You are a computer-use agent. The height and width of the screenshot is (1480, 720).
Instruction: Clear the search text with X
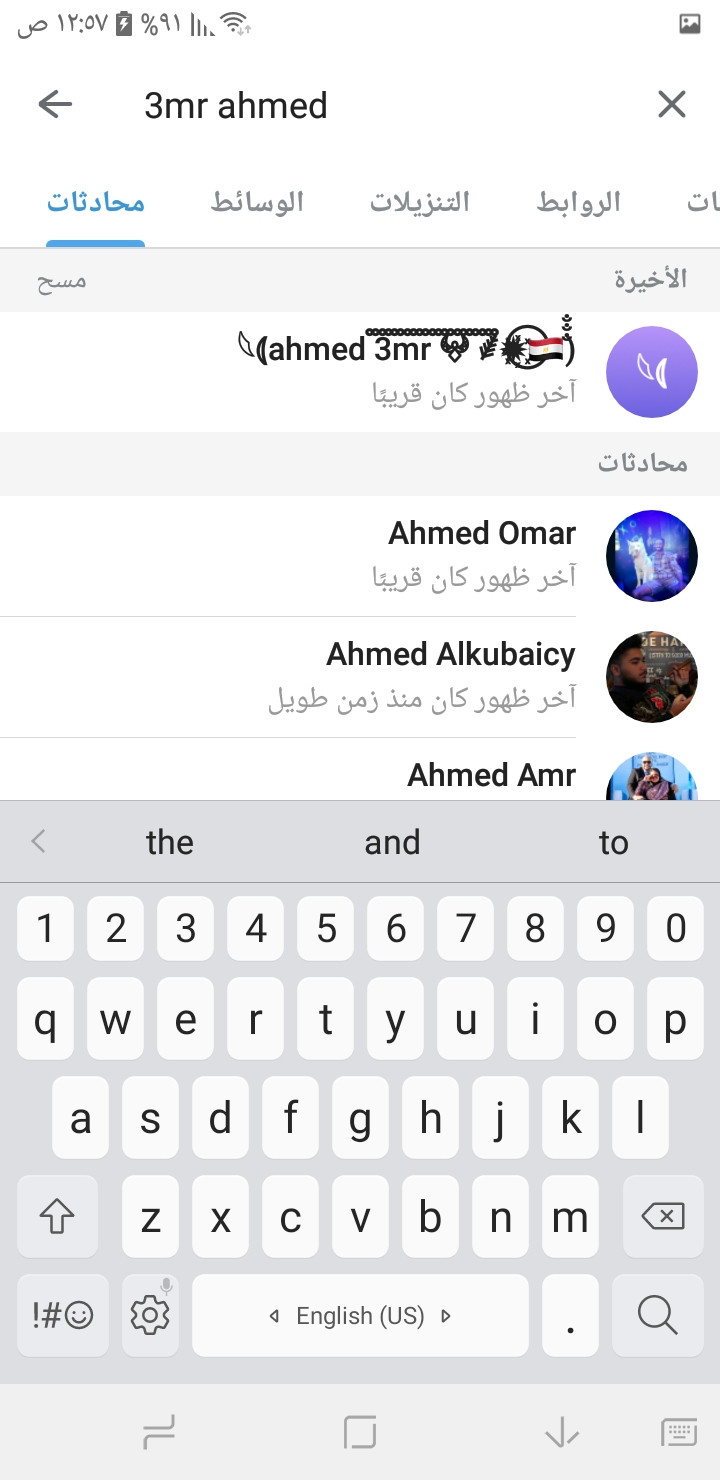[x=672, y=104]
